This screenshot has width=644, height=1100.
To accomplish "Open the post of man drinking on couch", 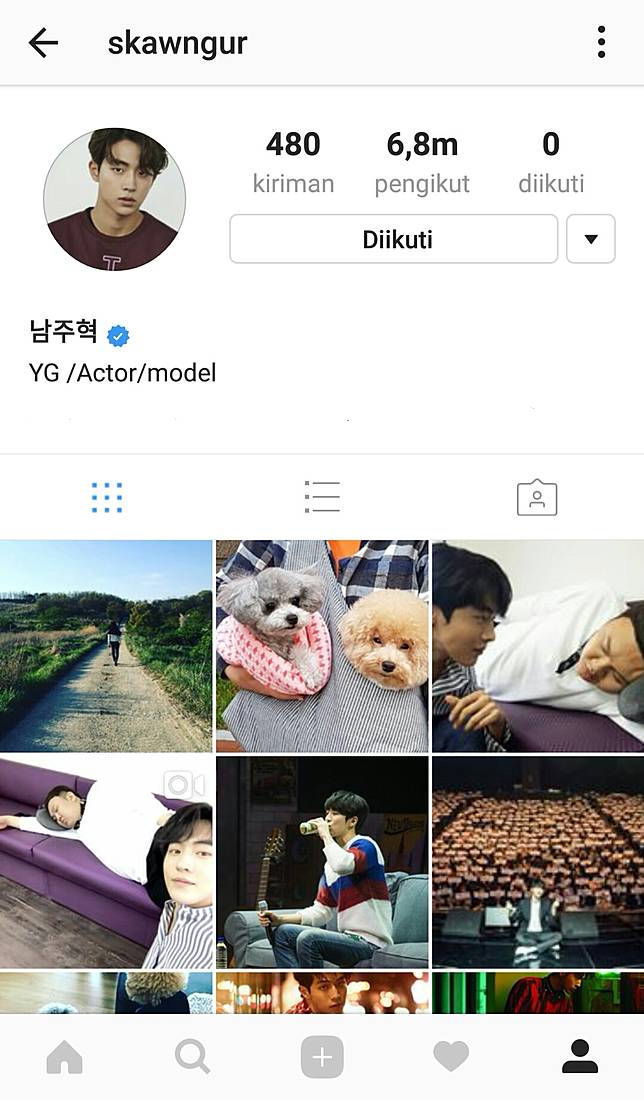I will [x=322, y=862].
